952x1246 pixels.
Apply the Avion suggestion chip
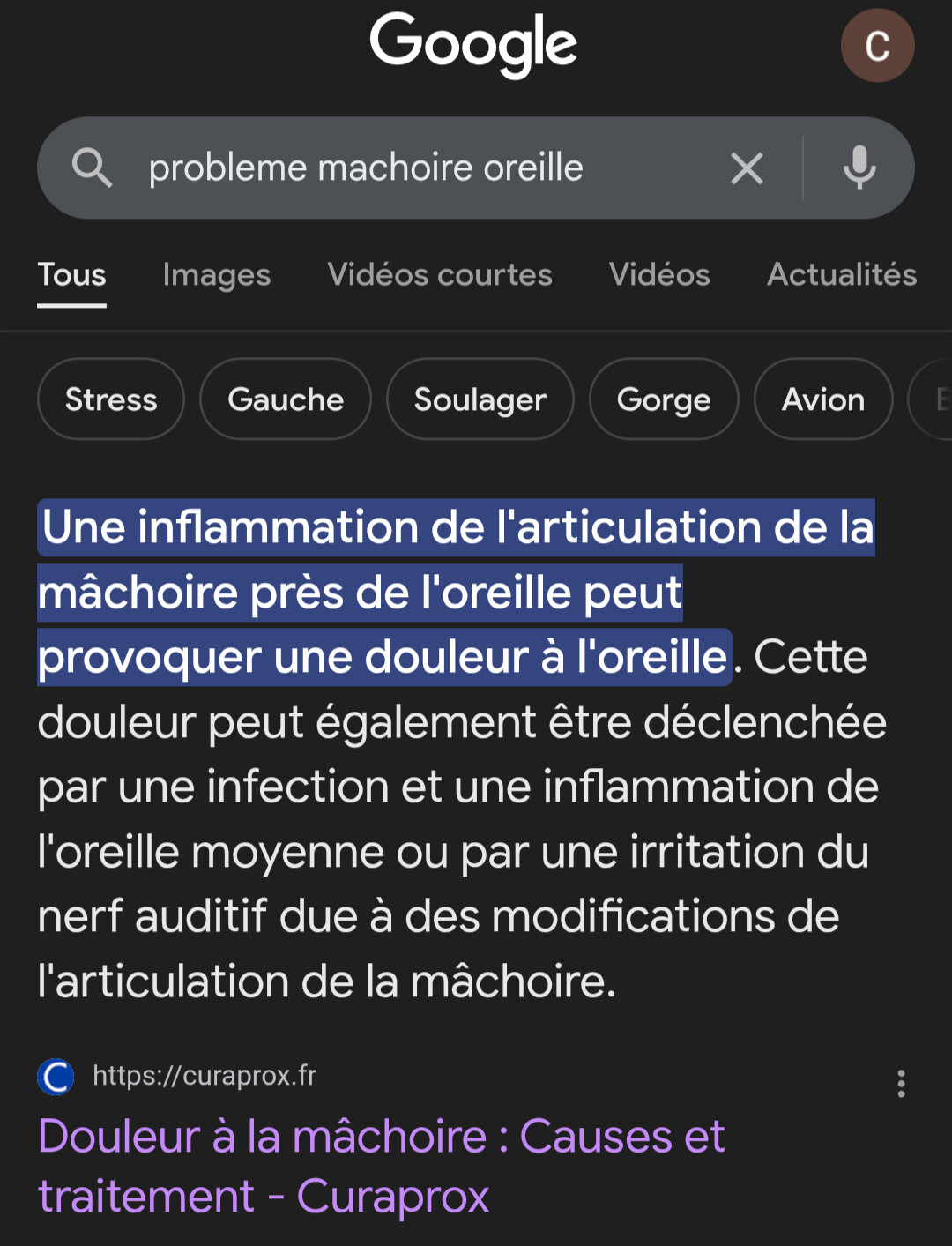(x=823, y=399)
